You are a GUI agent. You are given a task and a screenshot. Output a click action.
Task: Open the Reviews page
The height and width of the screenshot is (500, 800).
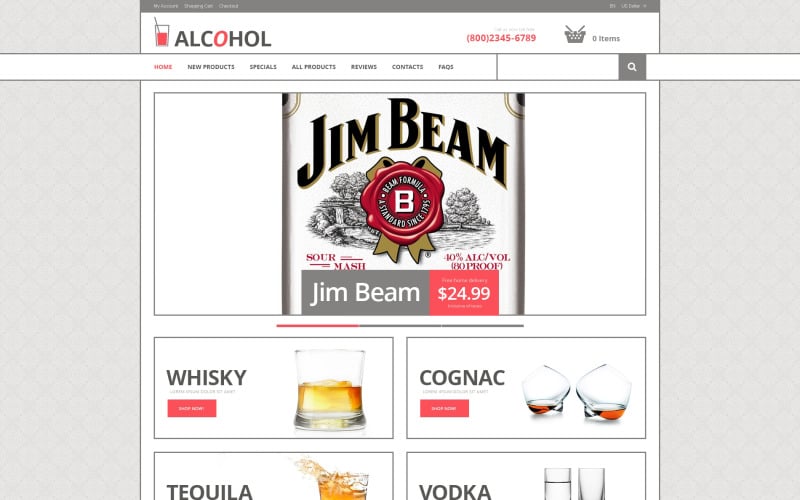point(364,67)
